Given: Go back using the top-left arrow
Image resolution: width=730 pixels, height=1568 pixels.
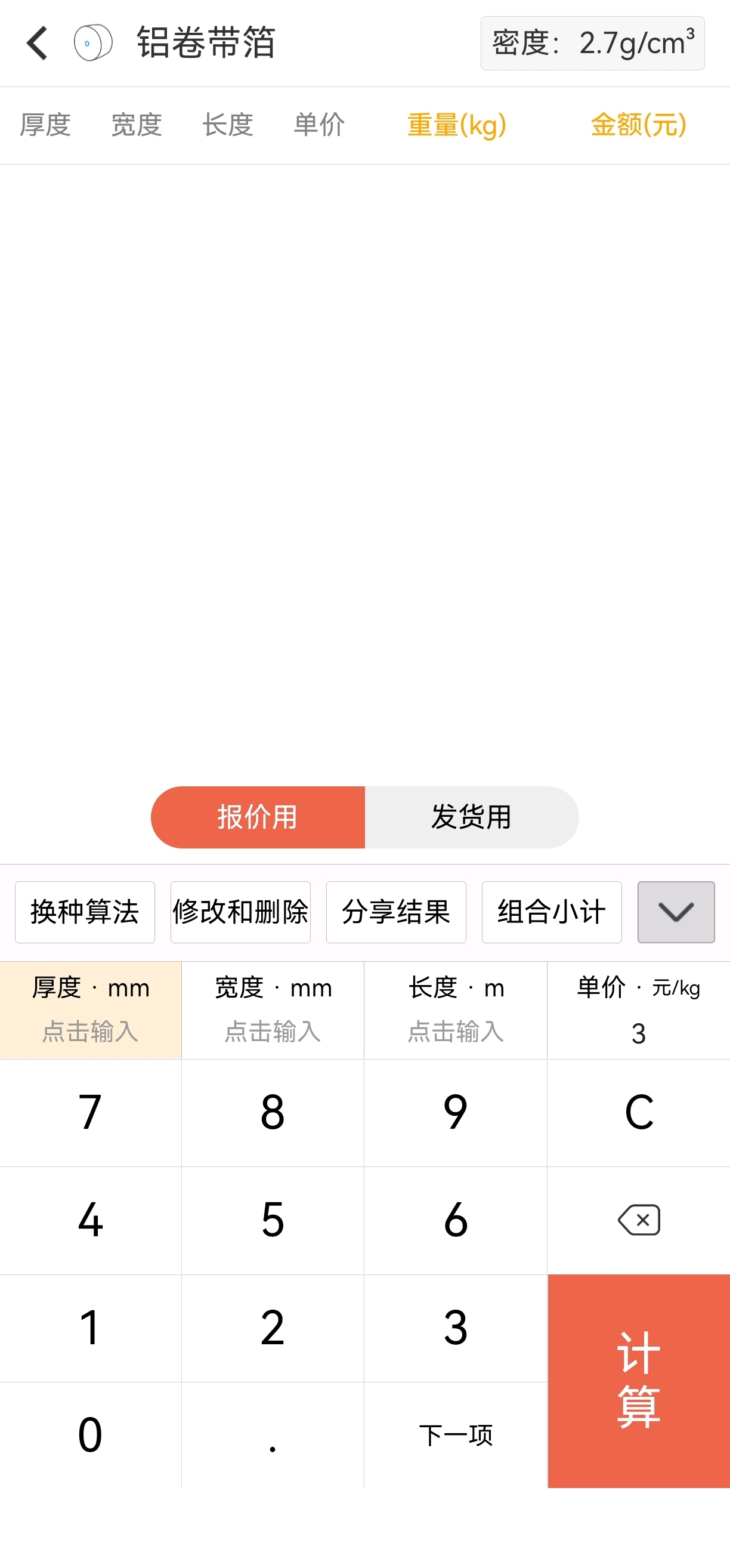Looking at the screenshot, I should (38, 42).
